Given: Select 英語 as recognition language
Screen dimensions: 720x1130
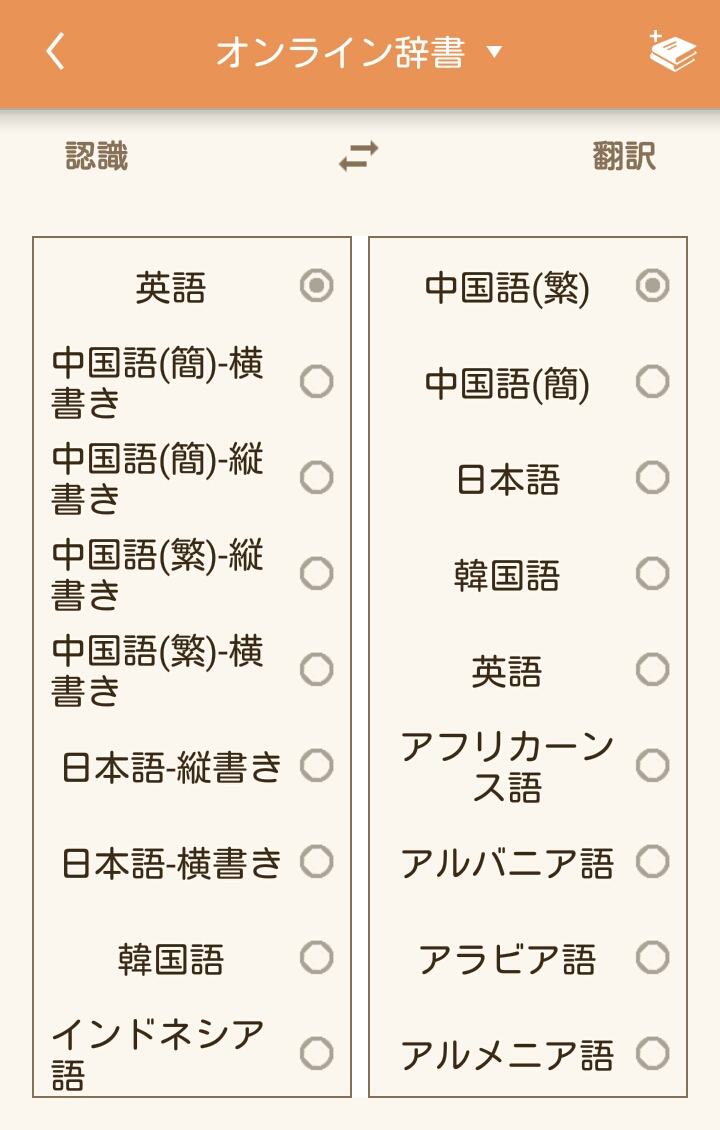Looking at the screenshot, I should [316, 287].
